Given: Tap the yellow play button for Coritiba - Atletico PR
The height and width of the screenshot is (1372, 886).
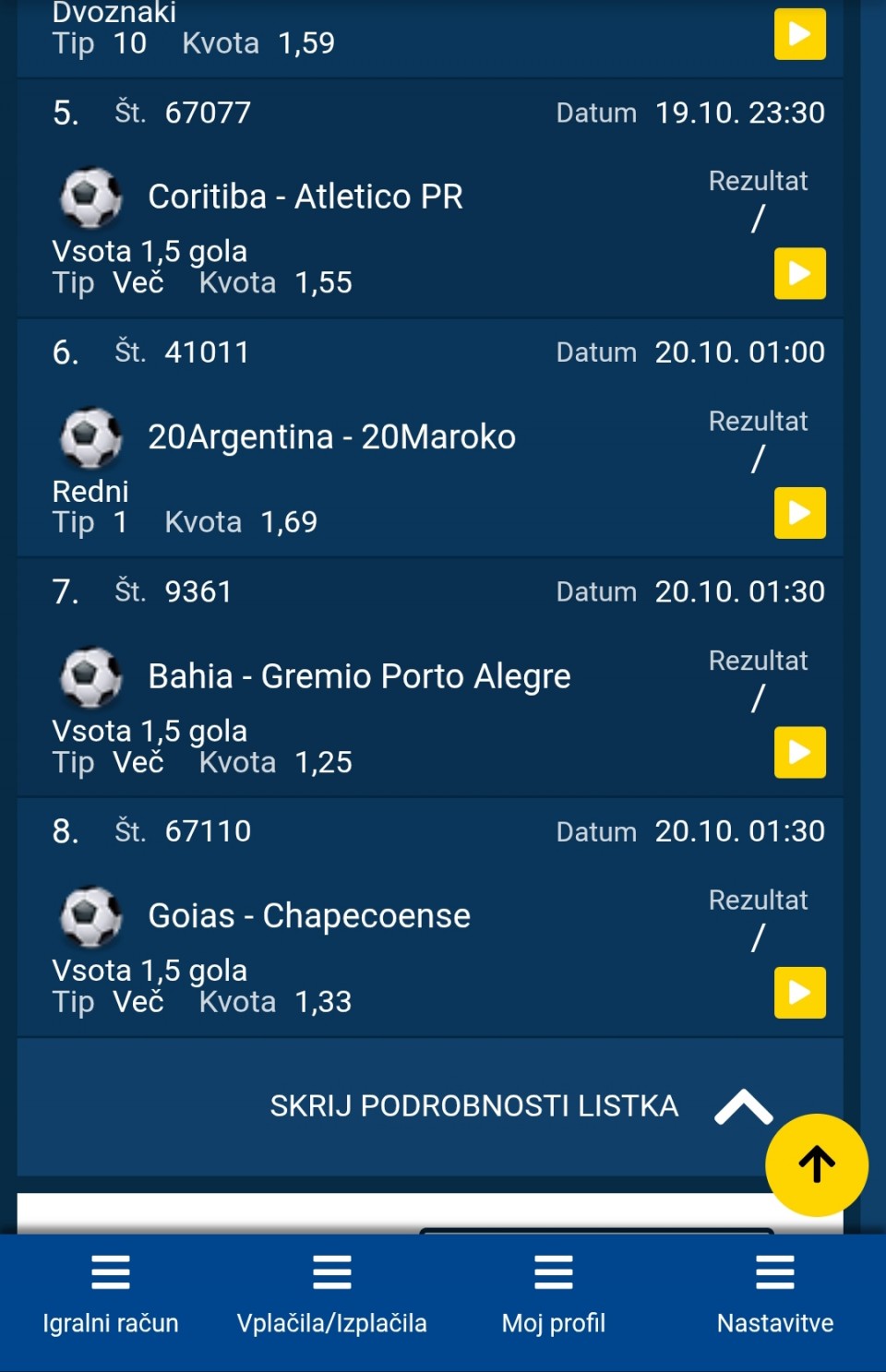Looking at the screenshot, I should 799,273.
